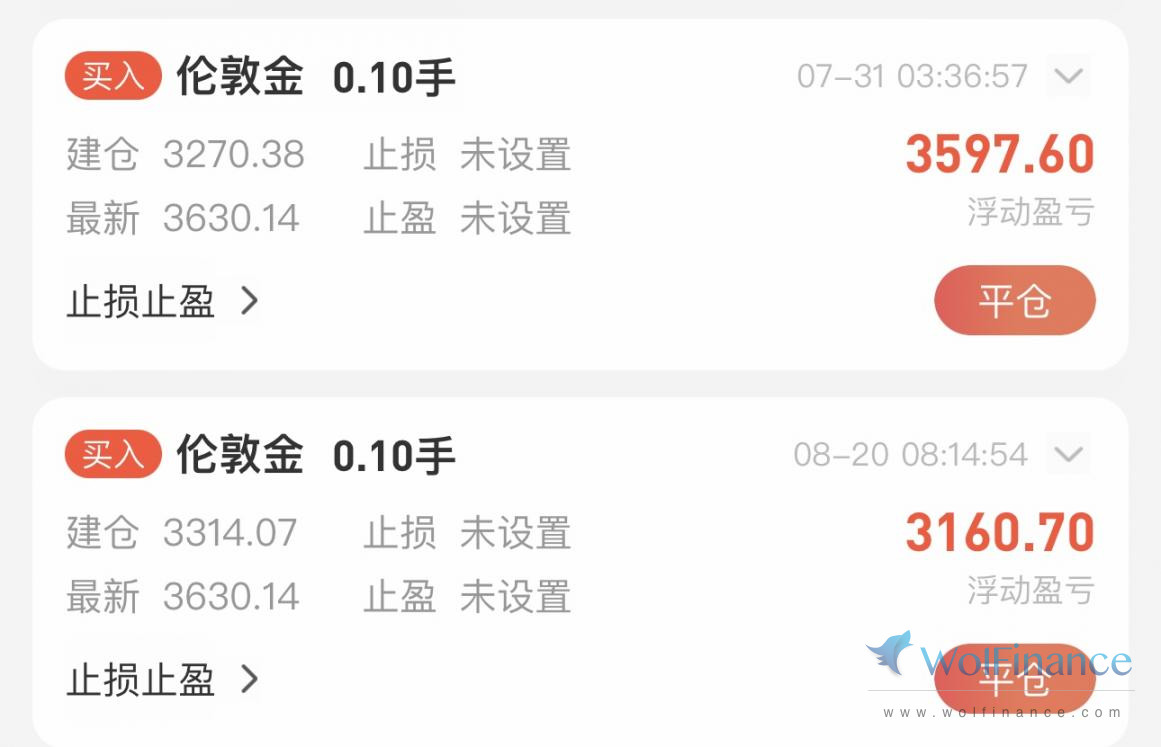Set 止损止盈 for the 3314.07 position
Screen dimensions: 1161x747
[163, 680]
